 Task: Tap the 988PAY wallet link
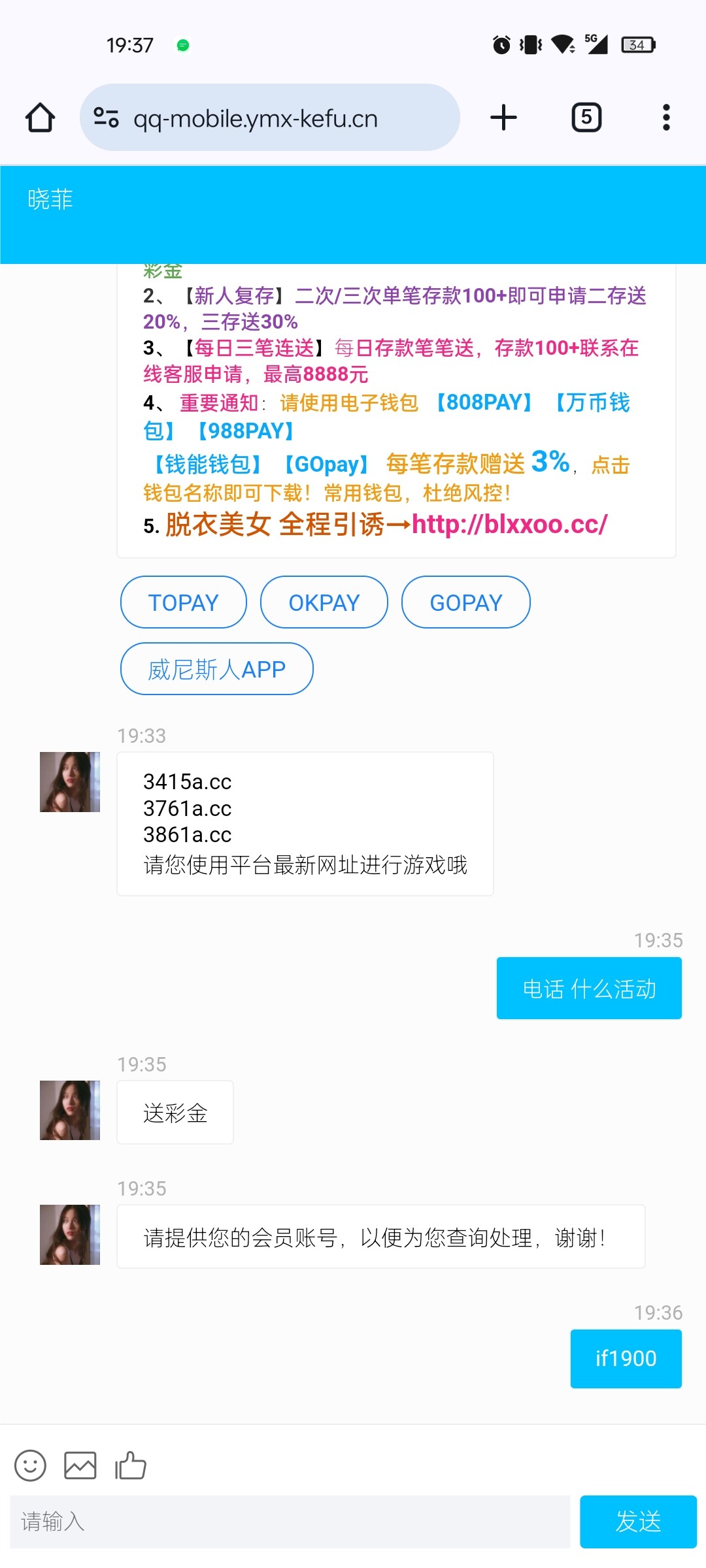click(x=246, y=431)
